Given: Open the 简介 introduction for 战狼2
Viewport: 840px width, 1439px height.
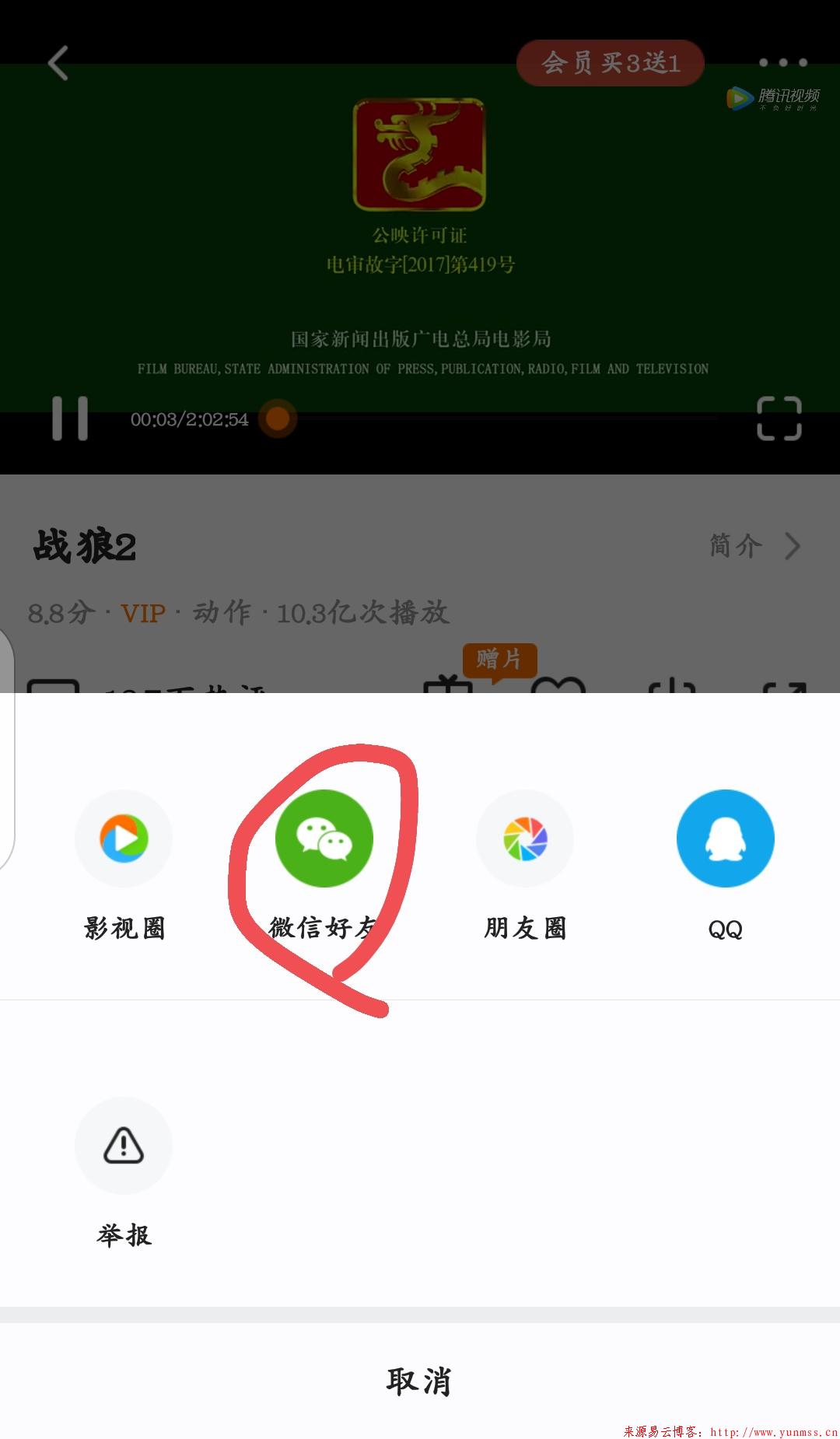Looking at the screenshot, I should (x=754, y=546).
